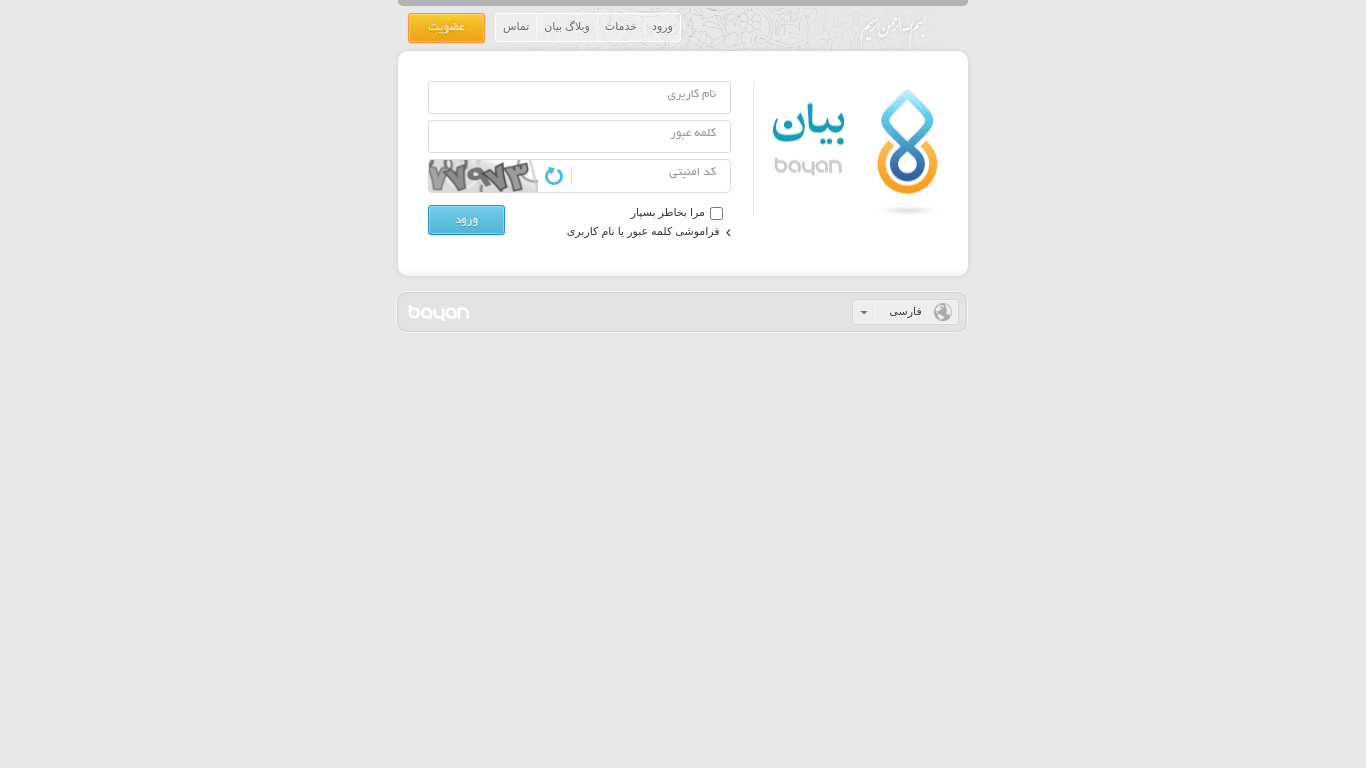Open وبلاگ بیان in the top menu

566,27
